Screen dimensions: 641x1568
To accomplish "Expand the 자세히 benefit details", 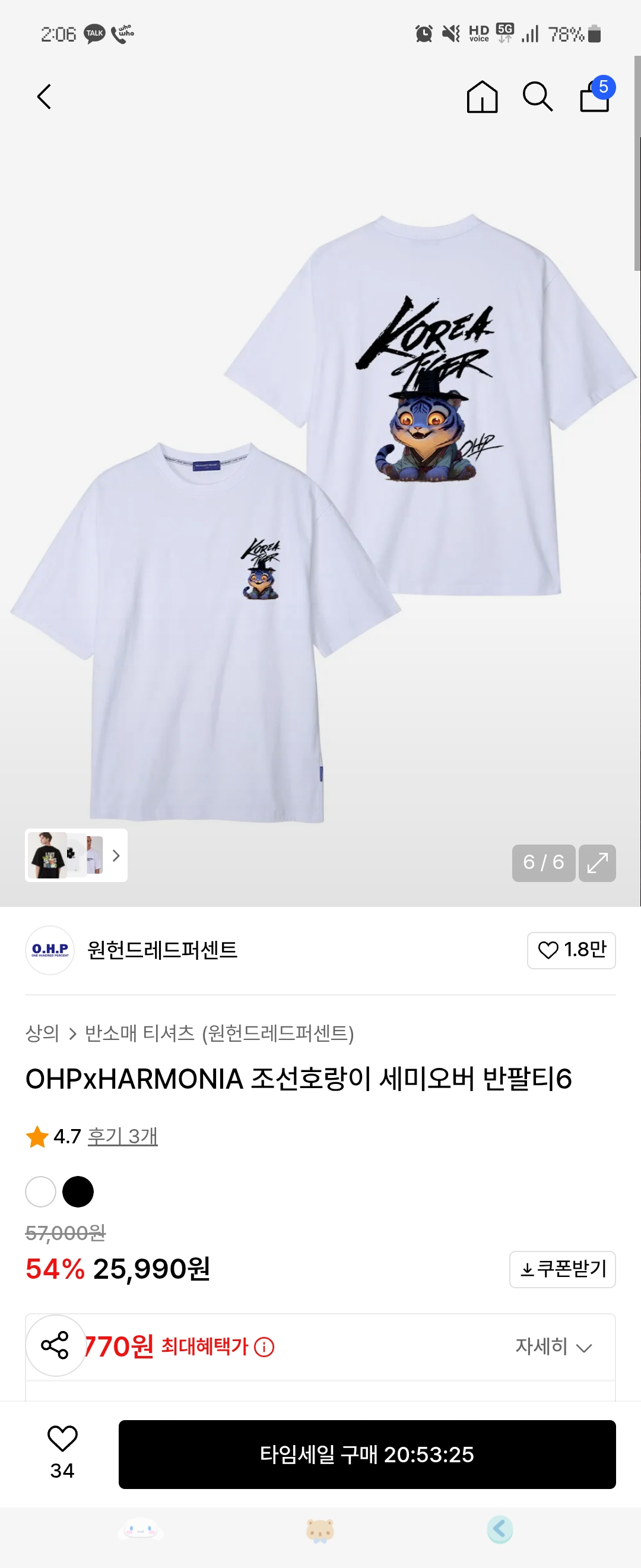I will [x=553, y=1347].
